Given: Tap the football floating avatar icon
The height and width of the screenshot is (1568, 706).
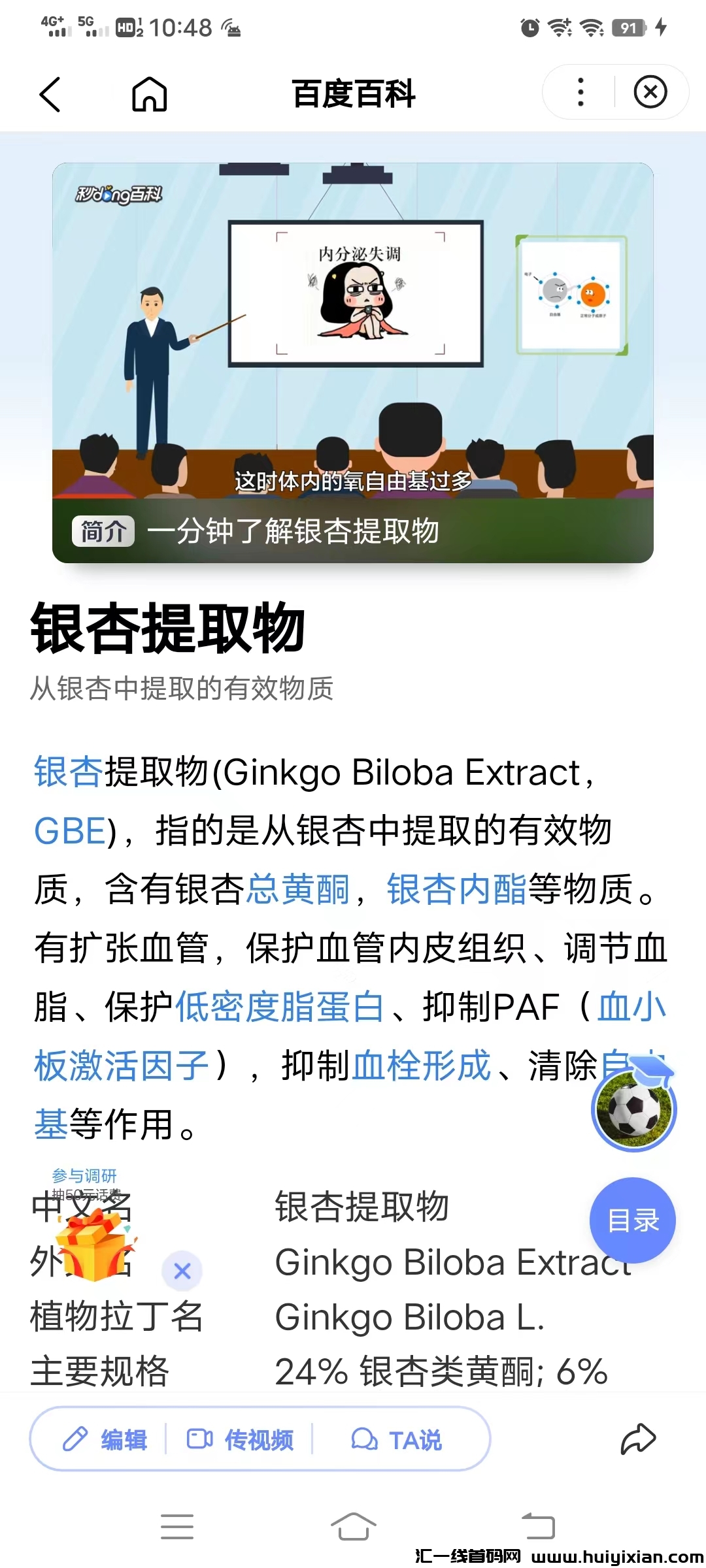Looking at the screenshot, I should 633,1109.
